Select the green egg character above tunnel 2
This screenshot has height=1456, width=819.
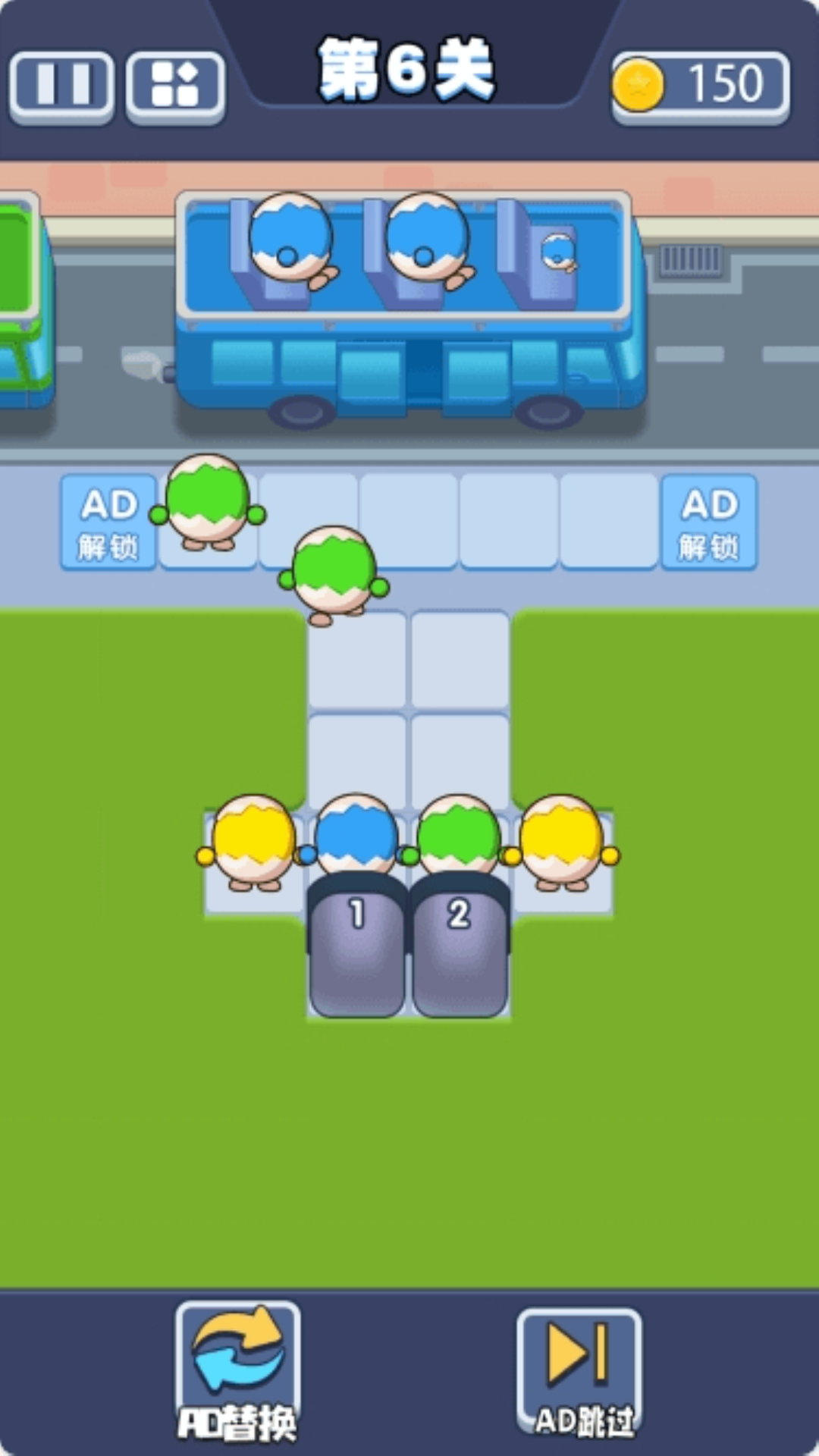457,838
